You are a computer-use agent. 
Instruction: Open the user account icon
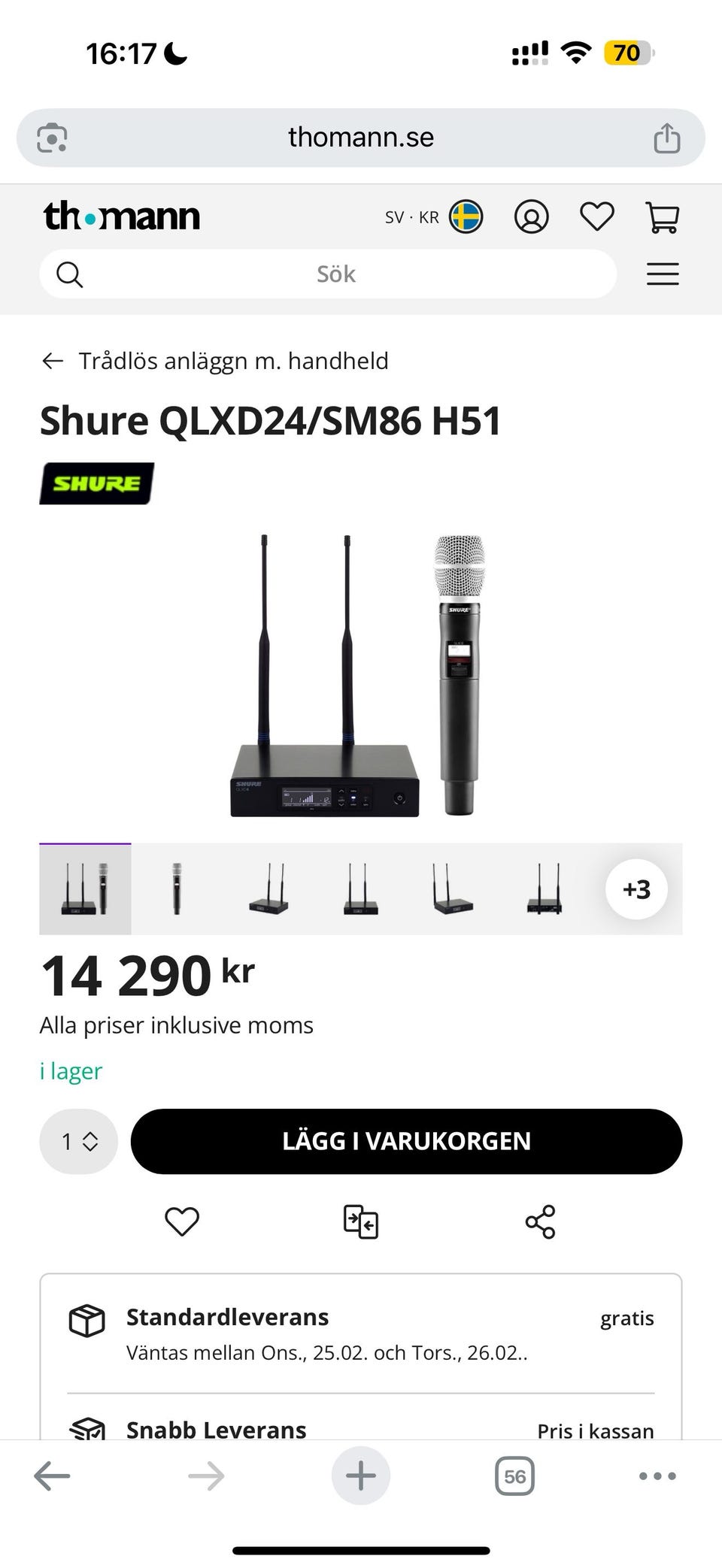point(531,217)
